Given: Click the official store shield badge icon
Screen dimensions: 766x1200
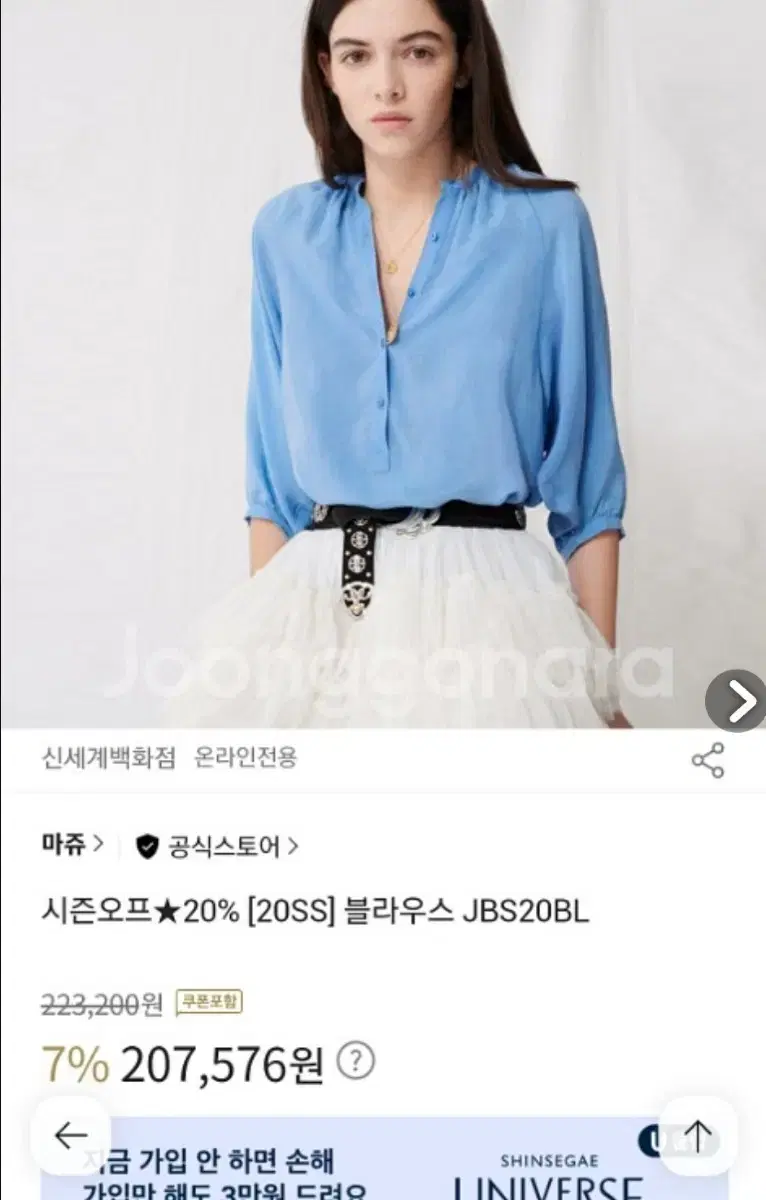Looking at the screenshot, I should [147, 845].
